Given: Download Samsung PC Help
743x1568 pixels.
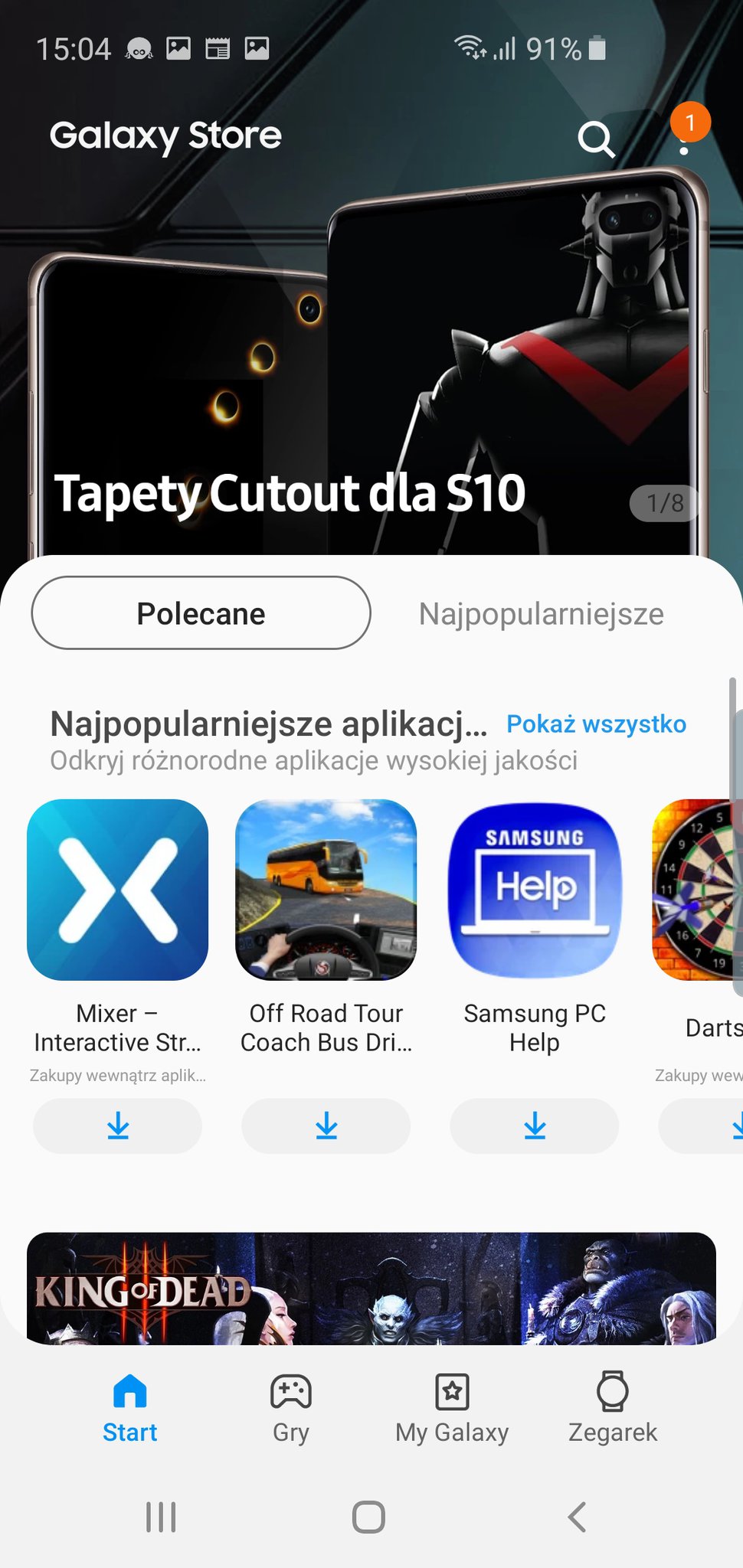Looking at the screenshot, I should pyautogui.click(x=535, y=1126).
